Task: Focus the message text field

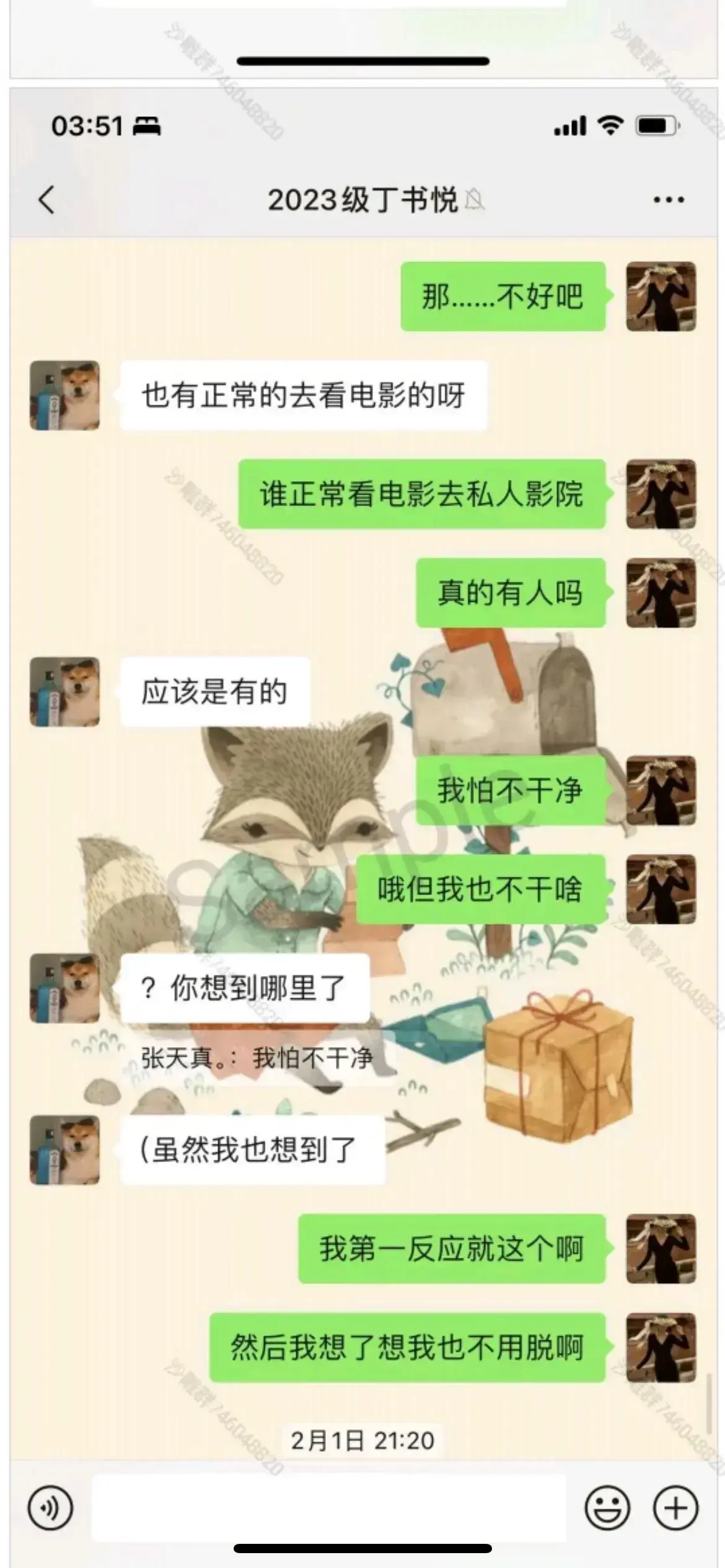Action: coord(328,1507)
